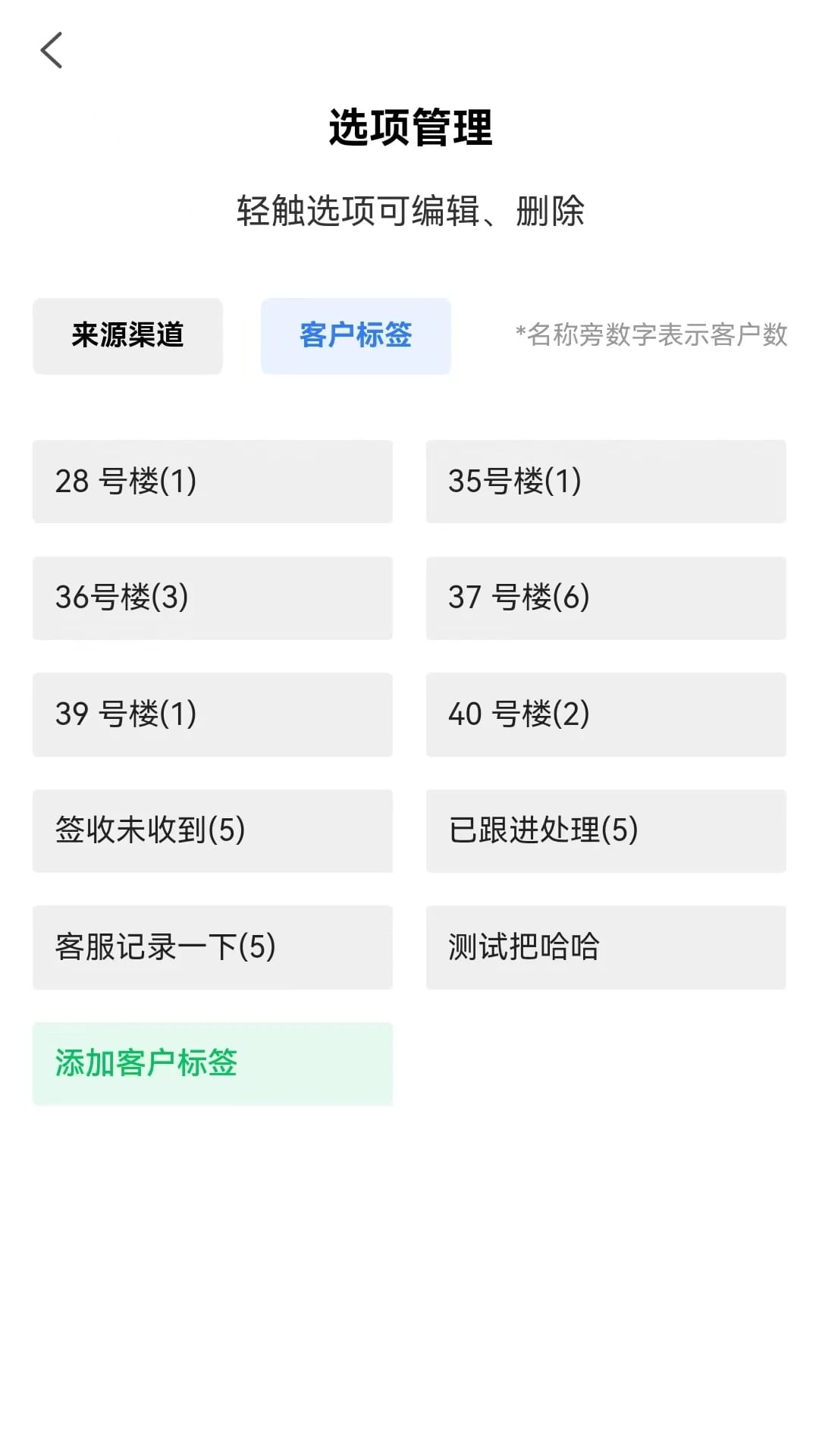Edit the 测试把哈哈 tag
Image resolution: width=819 pixels, height=1456 pixels.
(606, 947)
